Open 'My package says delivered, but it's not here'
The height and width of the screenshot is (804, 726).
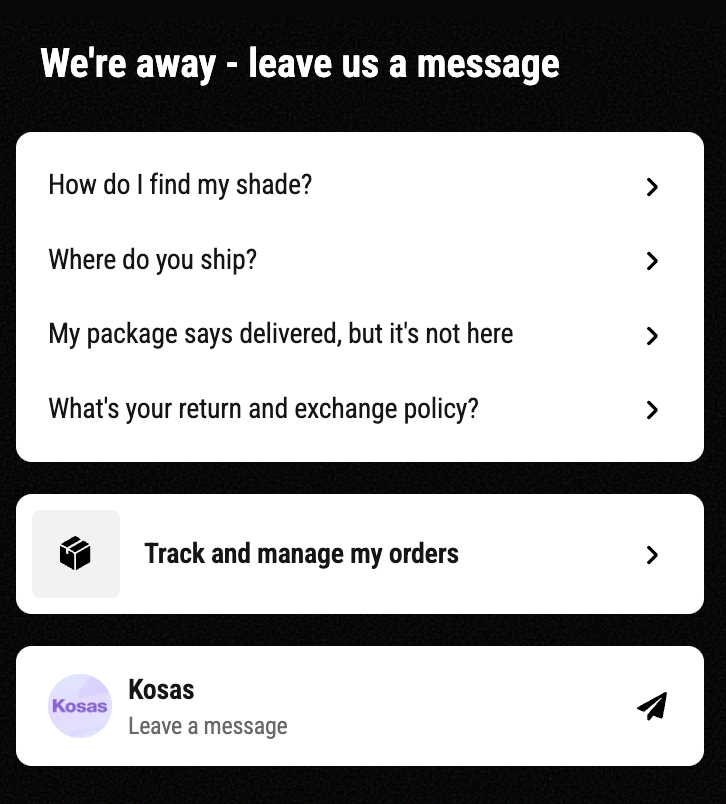click(x=280, y=334)
